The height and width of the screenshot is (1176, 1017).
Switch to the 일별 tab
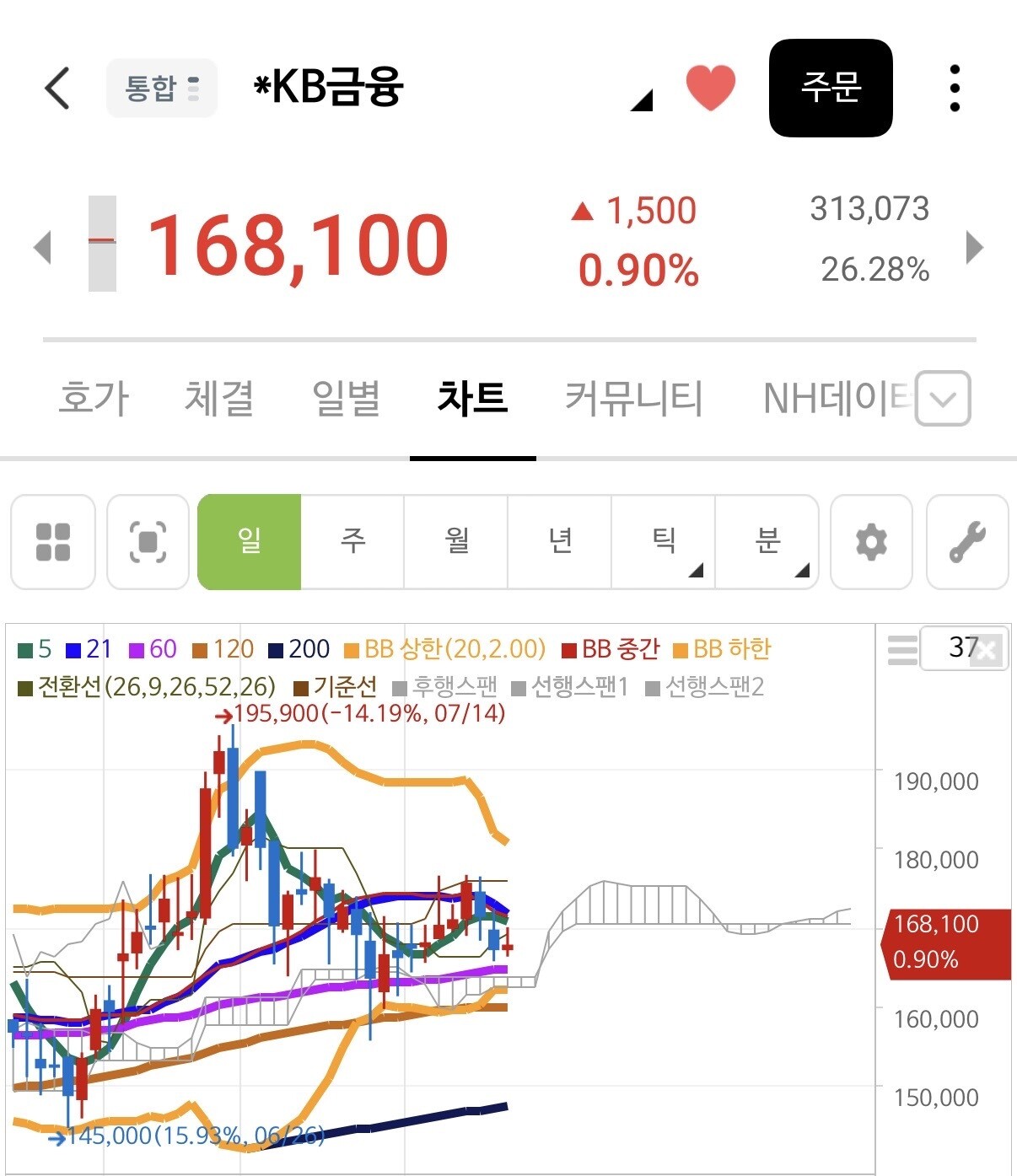pyautogui.click(x=346, y=398)
